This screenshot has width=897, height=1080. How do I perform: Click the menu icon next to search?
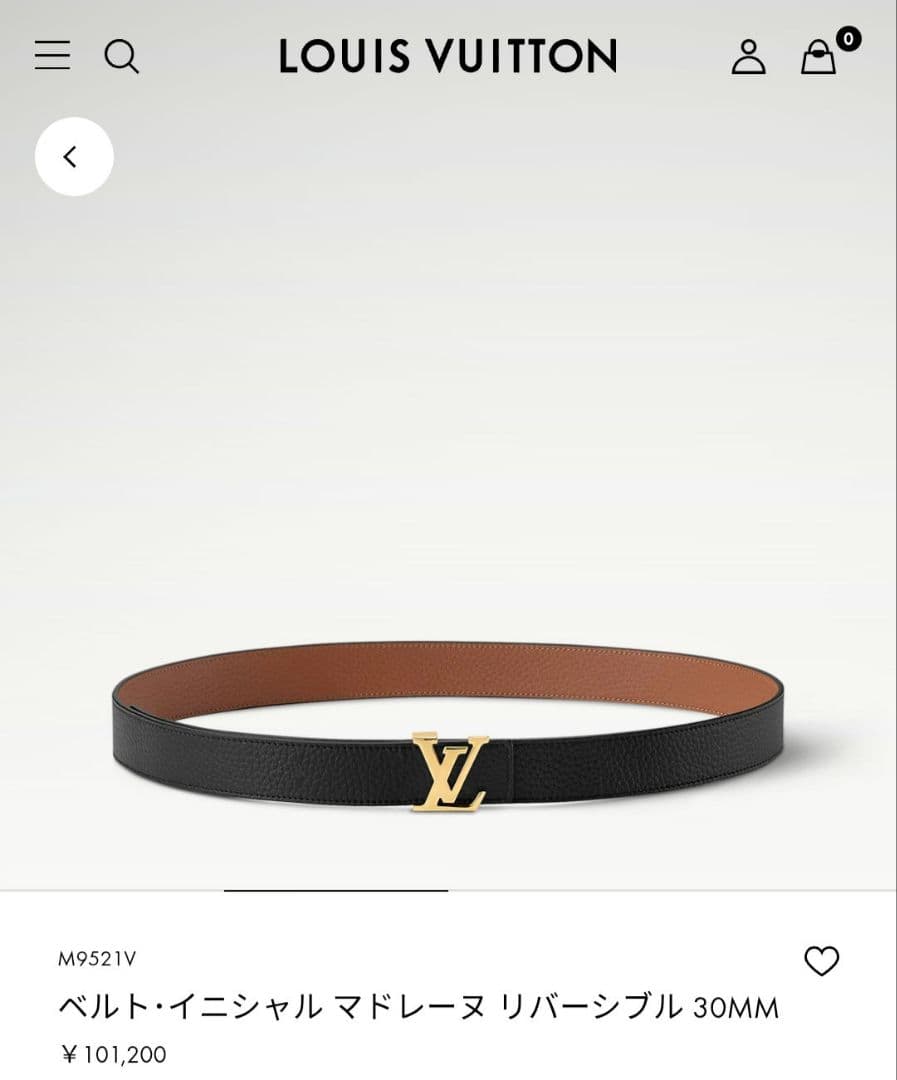[x=51, y=56]
